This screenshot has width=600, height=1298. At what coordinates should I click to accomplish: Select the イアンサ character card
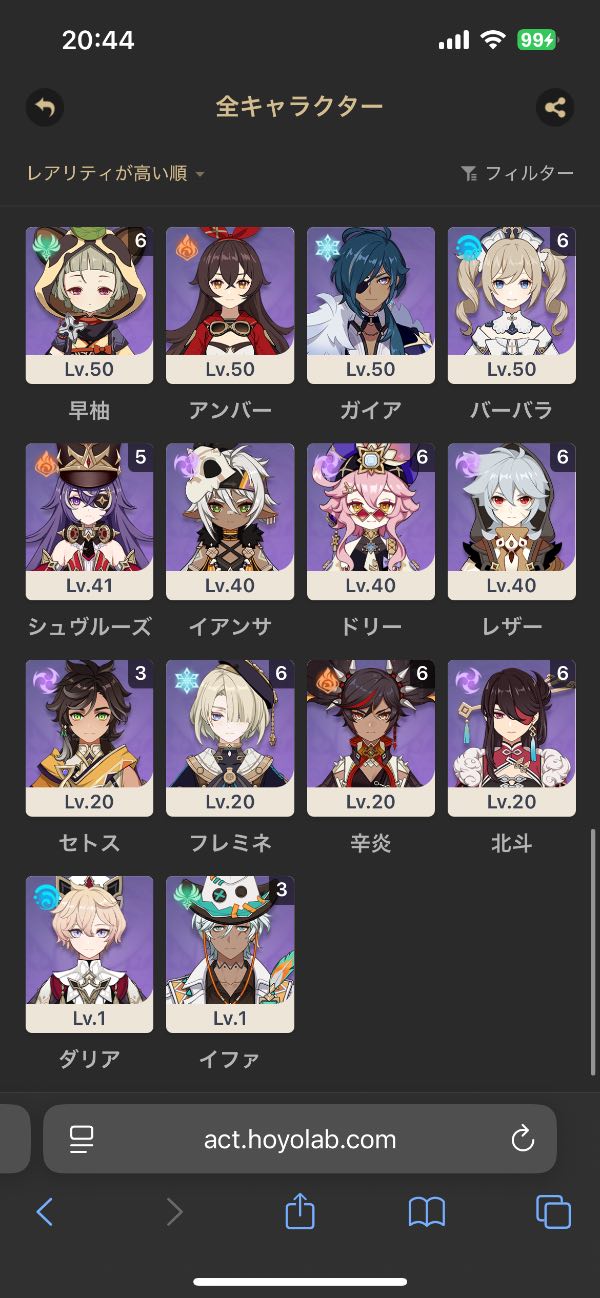230,521
